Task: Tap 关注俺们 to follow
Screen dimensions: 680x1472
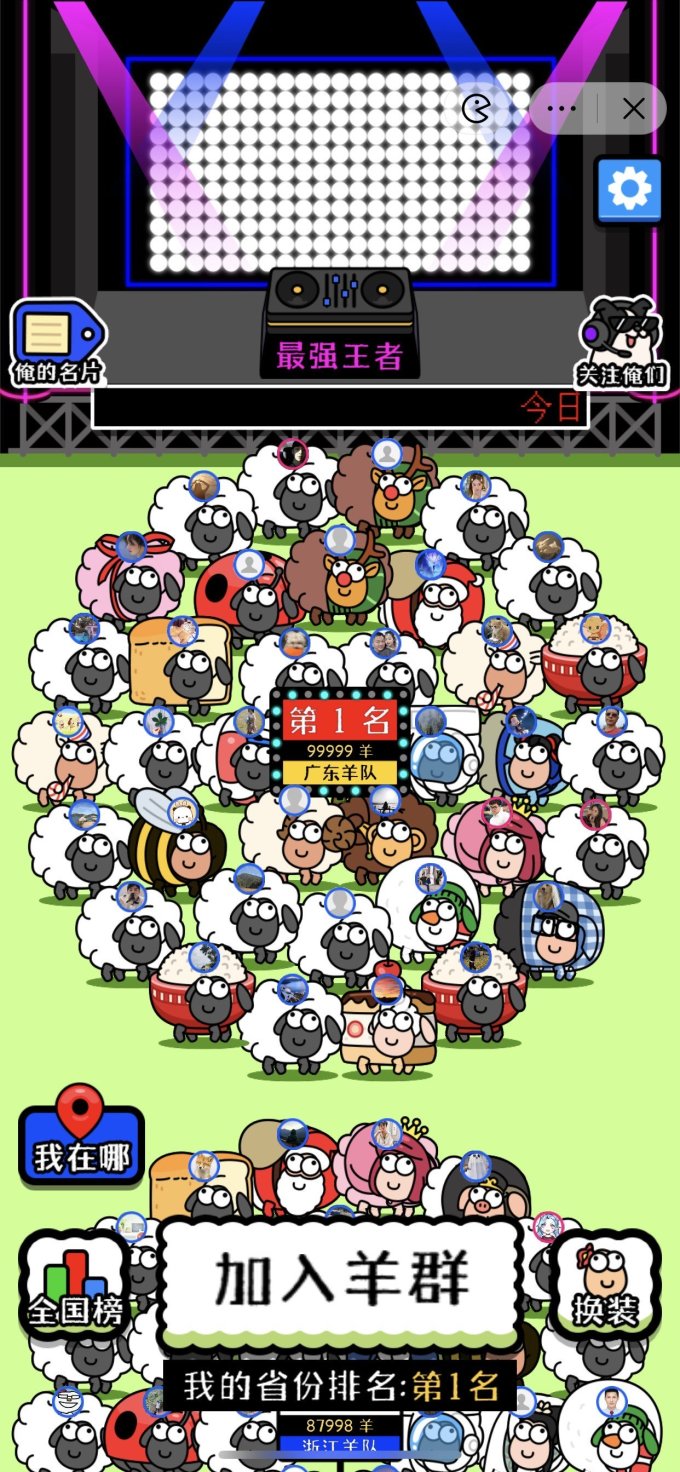Action: pos(621,343)
